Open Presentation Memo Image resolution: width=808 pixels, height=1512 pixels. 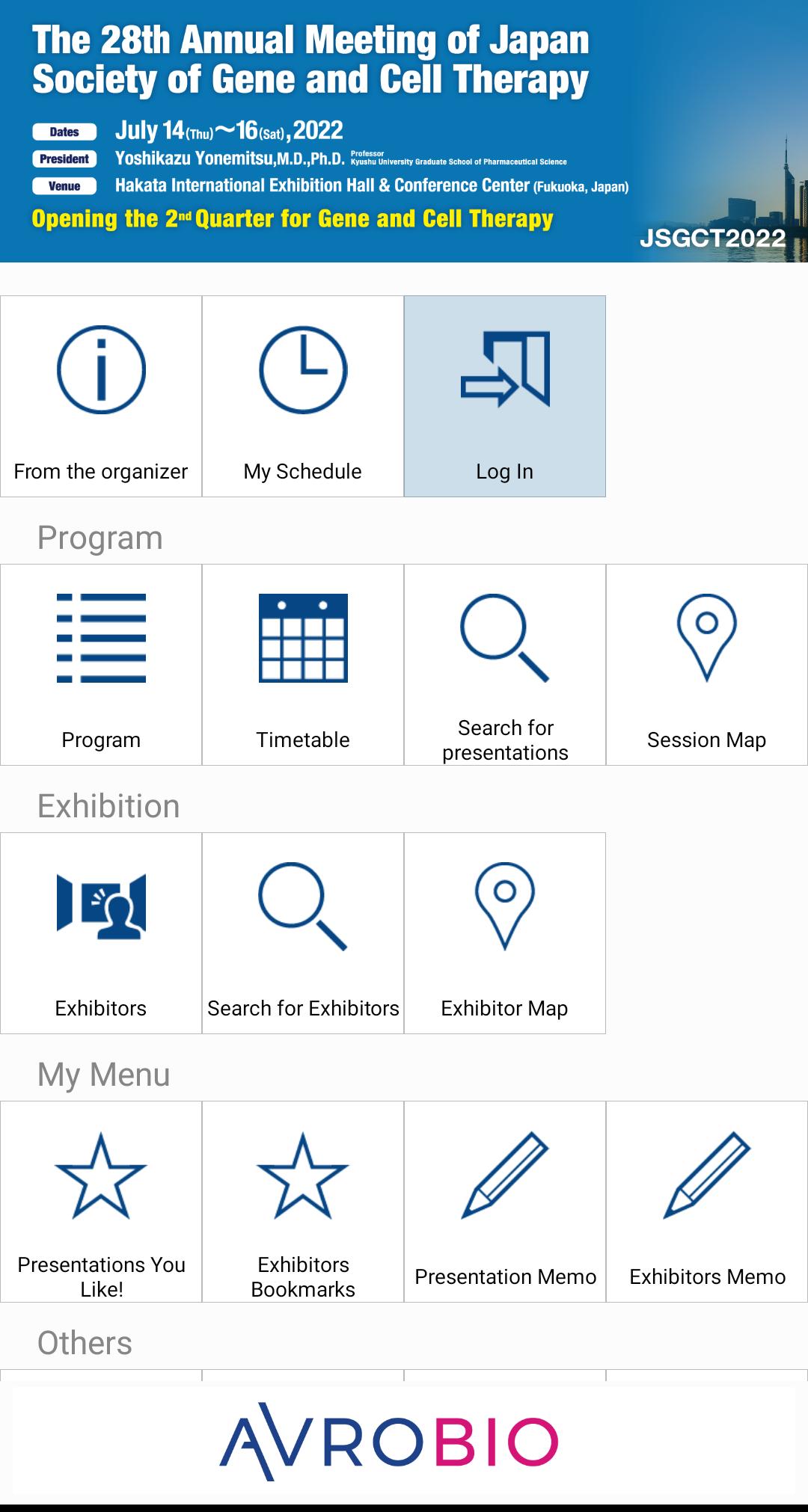point(505,1202)
